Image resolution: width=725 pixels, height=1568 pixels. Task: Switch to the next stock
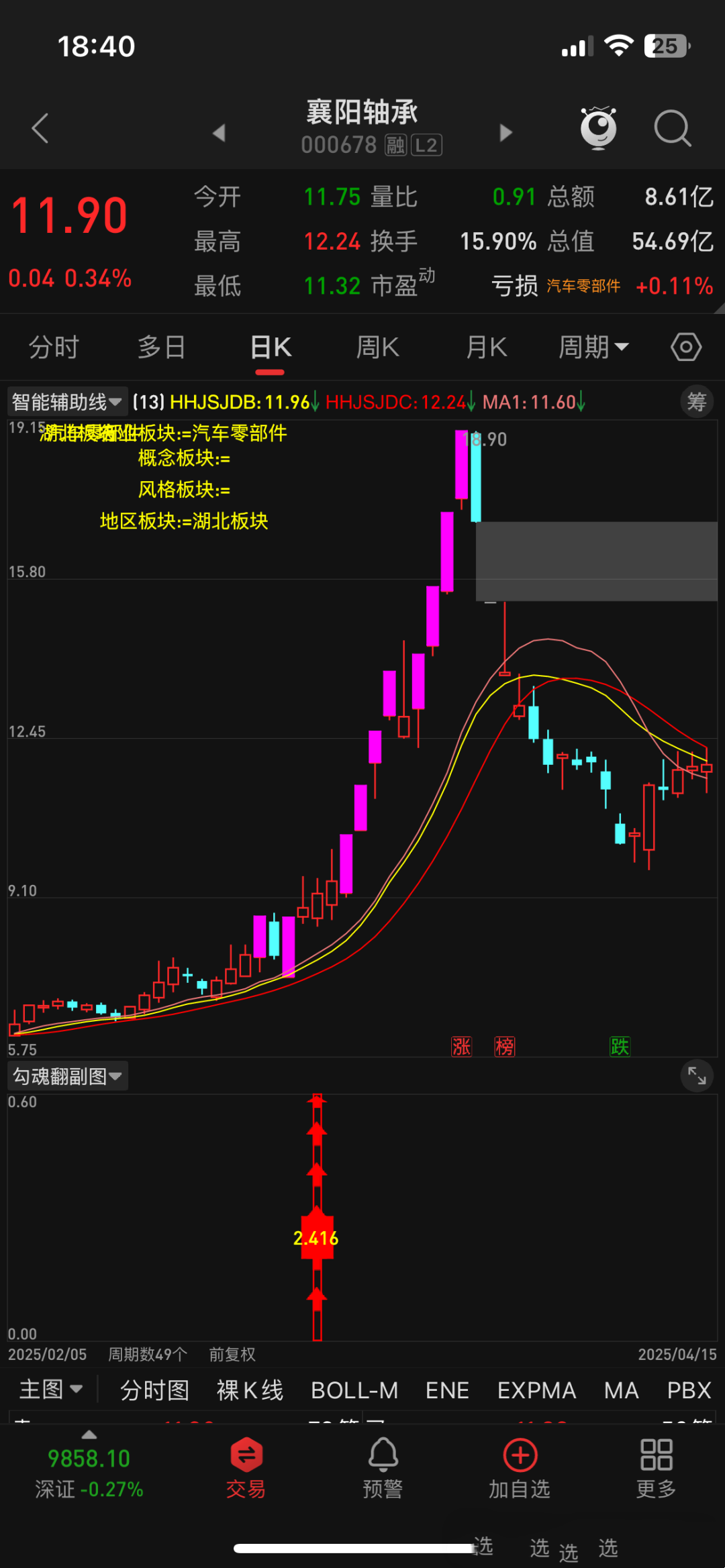(506, 132)
